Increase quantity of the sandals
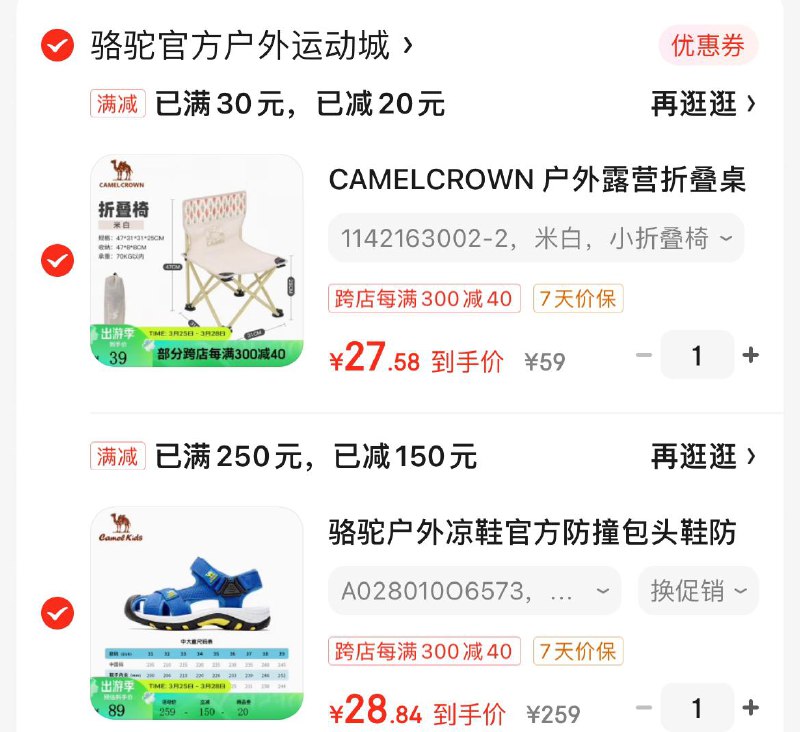Viewport: 800px width, 732px height. click(x=751, y=708)
